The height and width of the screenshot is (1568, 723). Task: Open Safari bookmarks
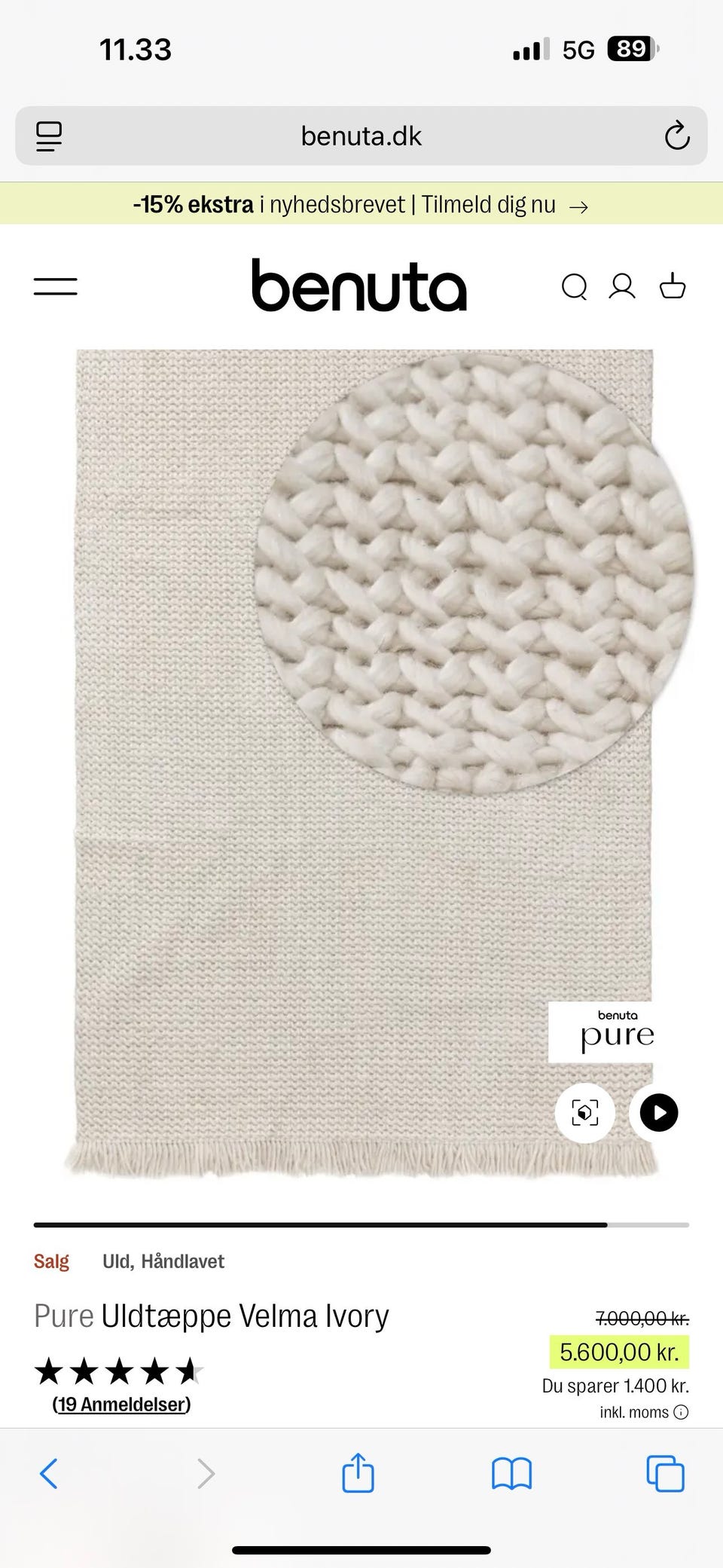(511, 1474)
